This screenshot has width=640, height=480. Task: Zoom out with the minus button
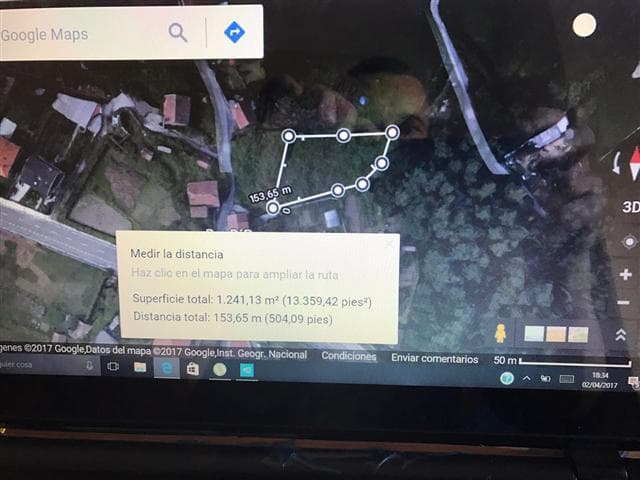[x=626, y=302]
